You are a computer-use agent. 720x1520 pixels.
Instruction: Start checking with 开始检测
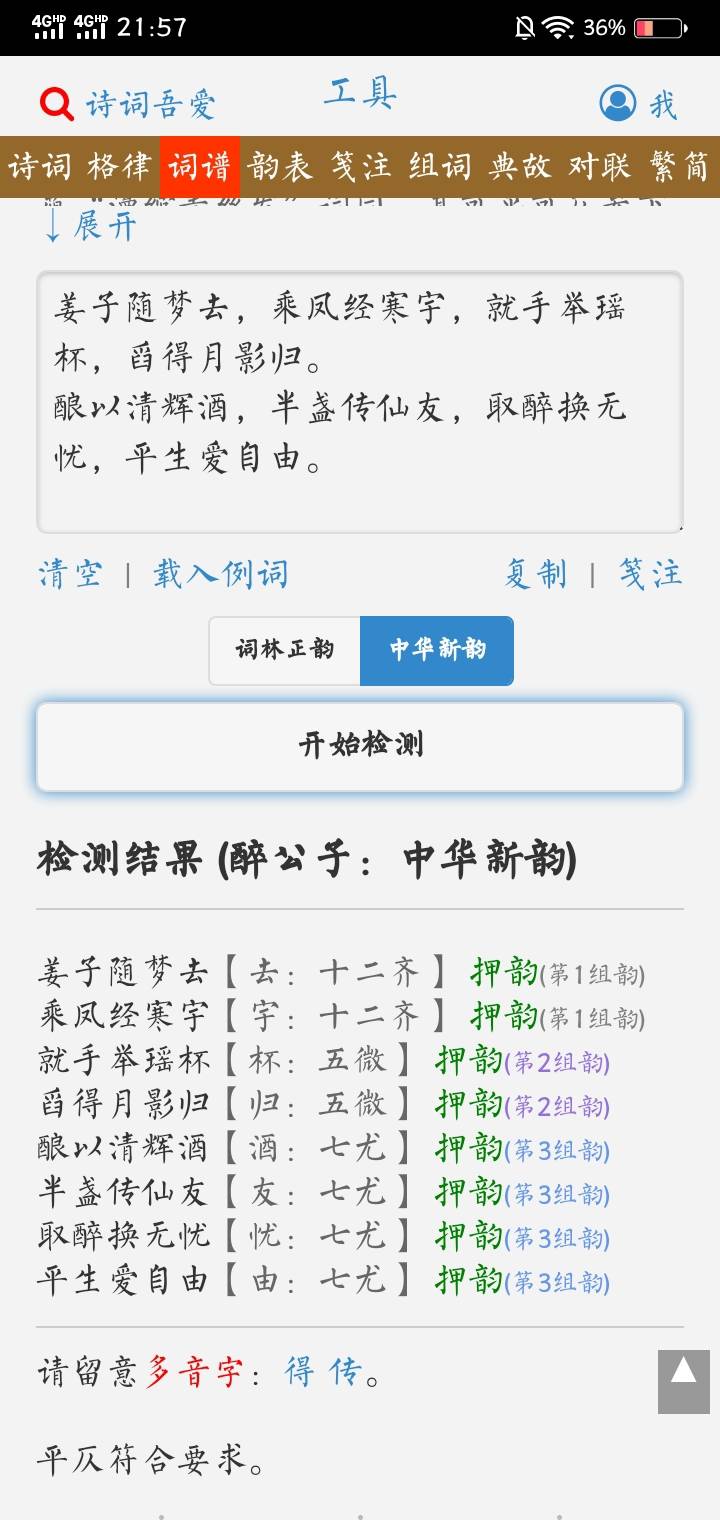[360, 745]
